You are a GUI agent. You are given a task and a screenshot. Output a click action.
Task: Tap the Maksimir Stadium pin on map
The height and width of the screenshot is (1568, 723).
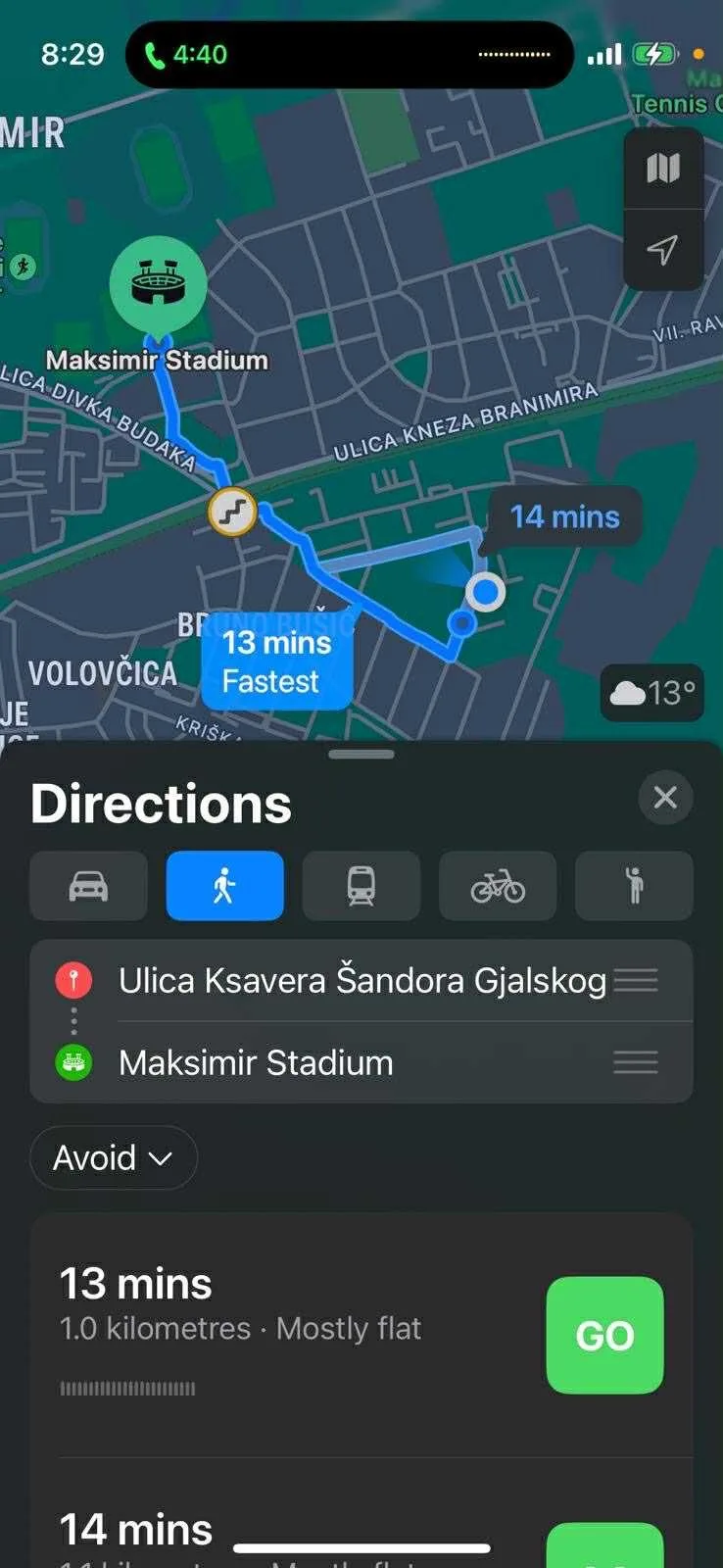point(158,283)
